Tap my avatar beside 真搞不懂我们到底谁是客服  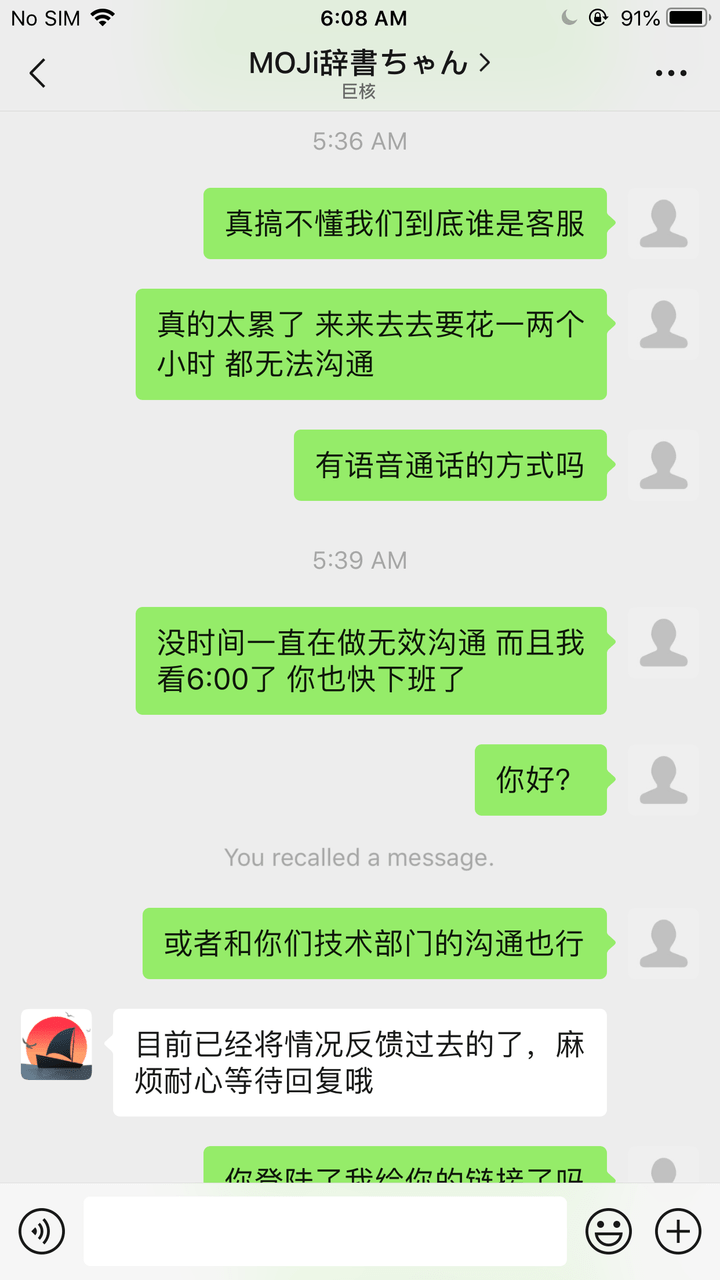[x=663, y=223]
